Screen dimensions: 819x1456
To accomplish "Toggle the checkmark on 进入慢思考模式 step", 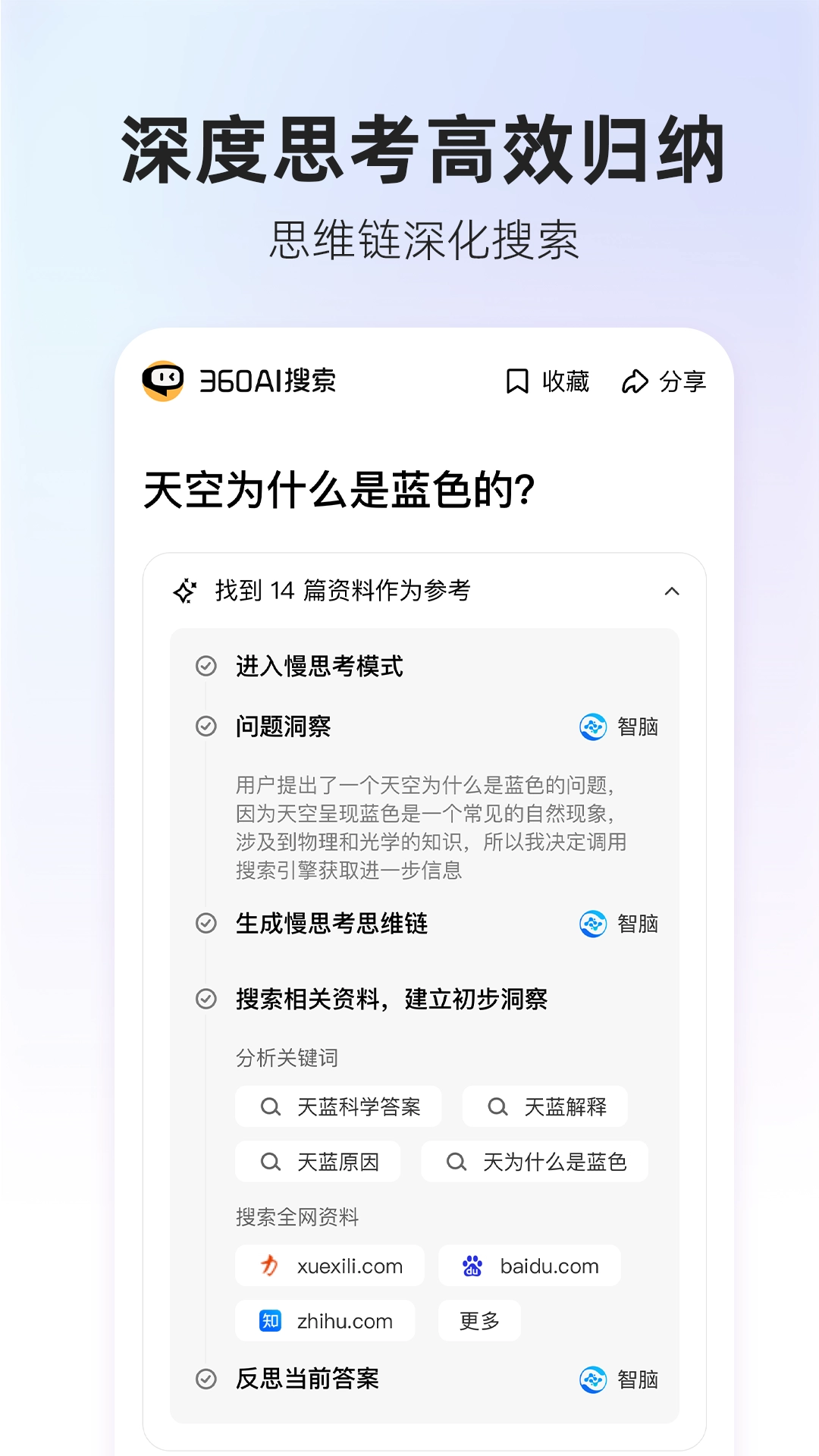I will tap(205, 667).
